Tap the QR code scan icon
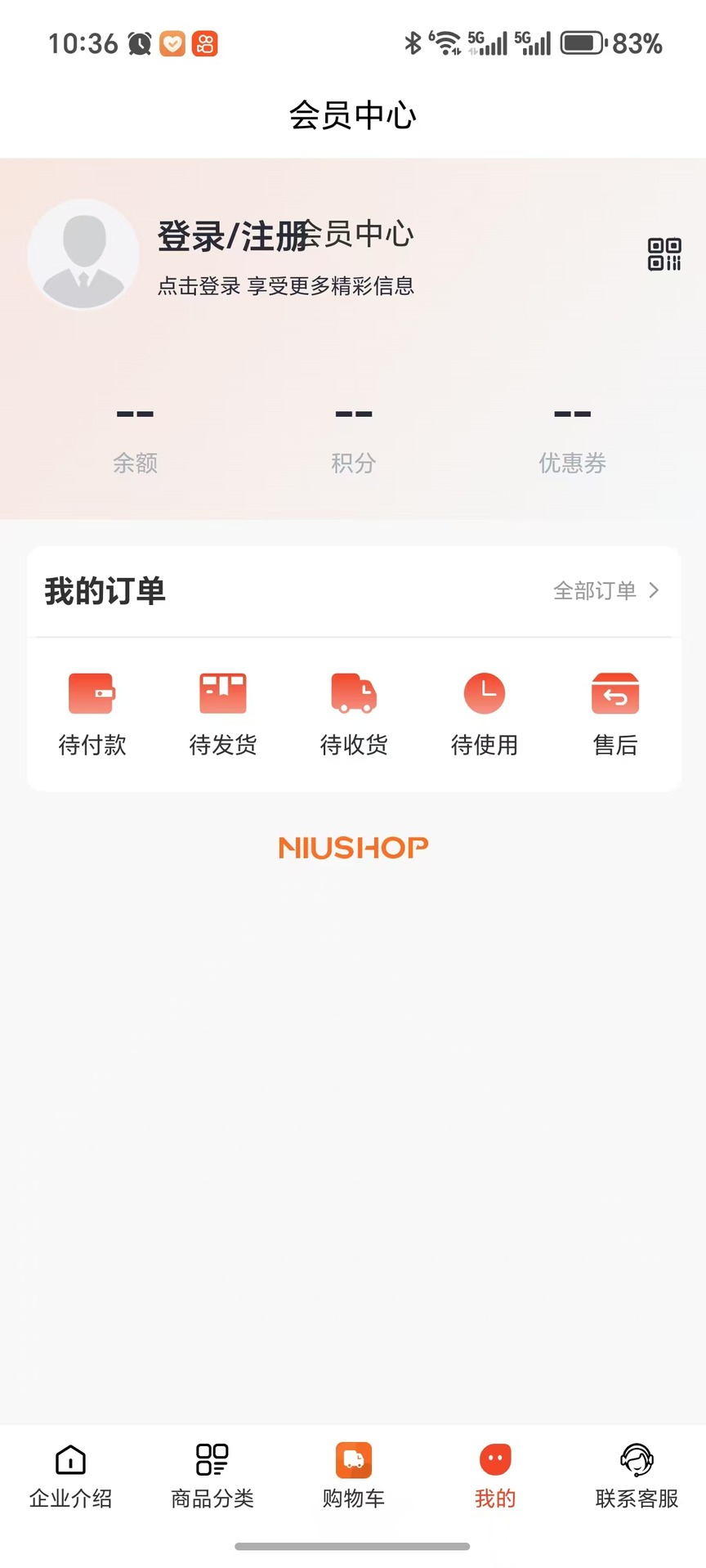The height and width of the screenshot is (1568, 706). (663, 255)
